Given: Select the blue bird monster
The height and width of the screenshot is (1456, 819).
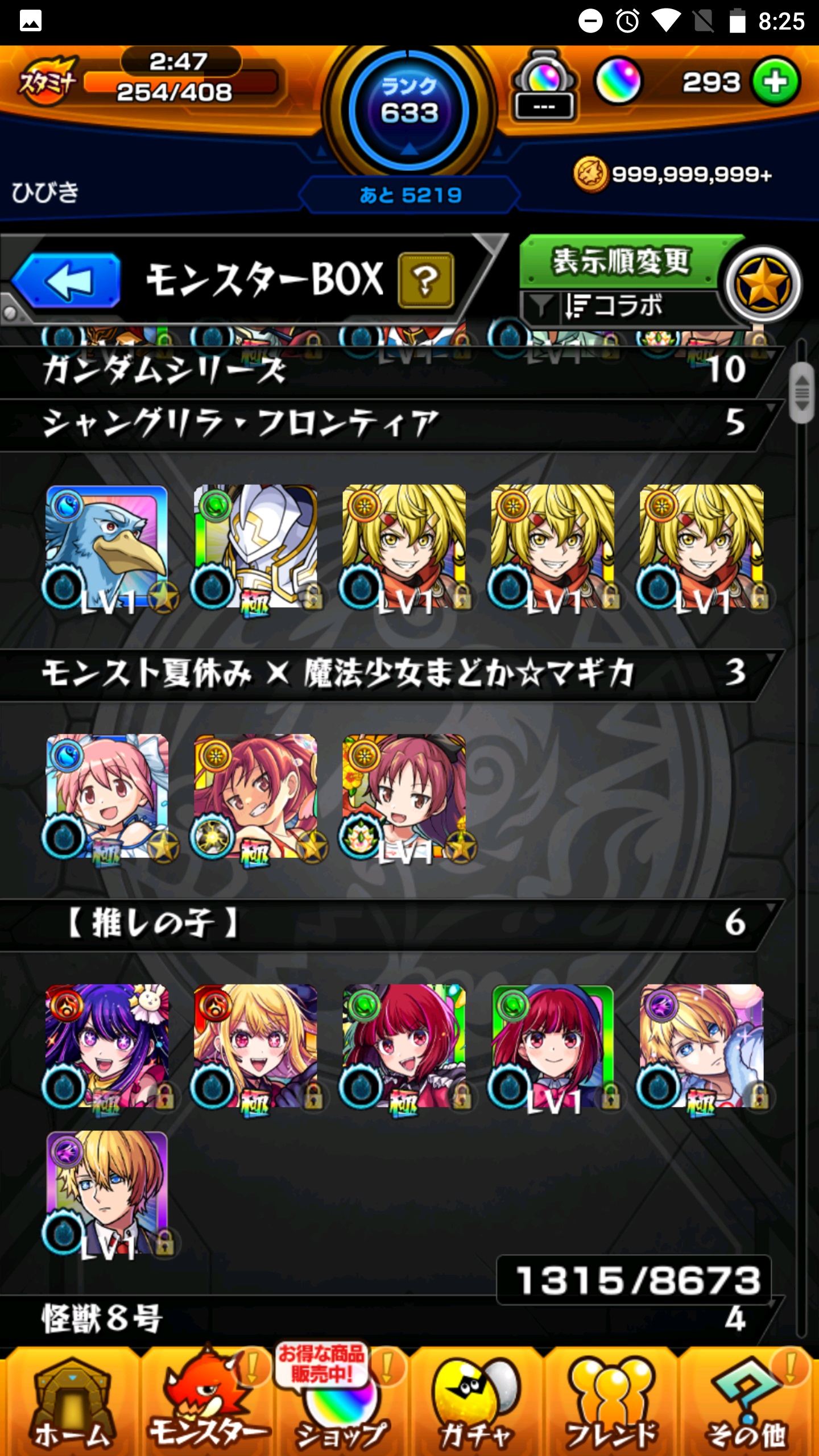Looking at the screenshot, I should [x=107, y=547].
